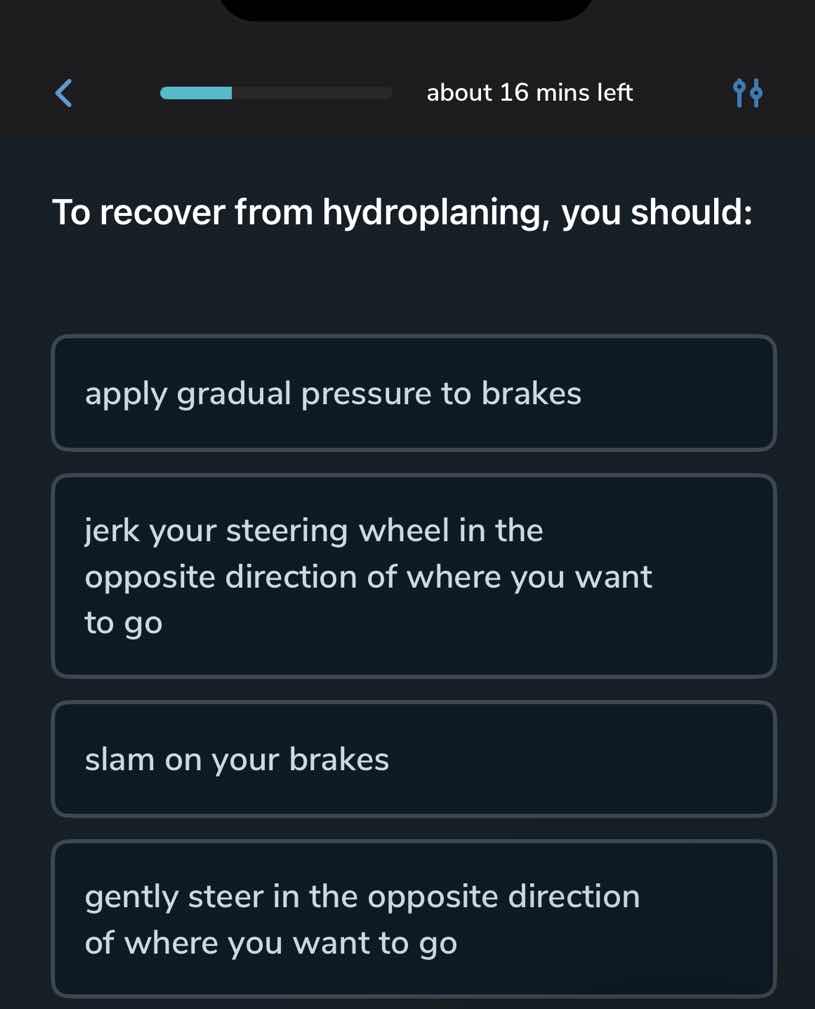Click the blue filter icon top right
This screenshot has width=815, height=1009.
pos(746,92)
